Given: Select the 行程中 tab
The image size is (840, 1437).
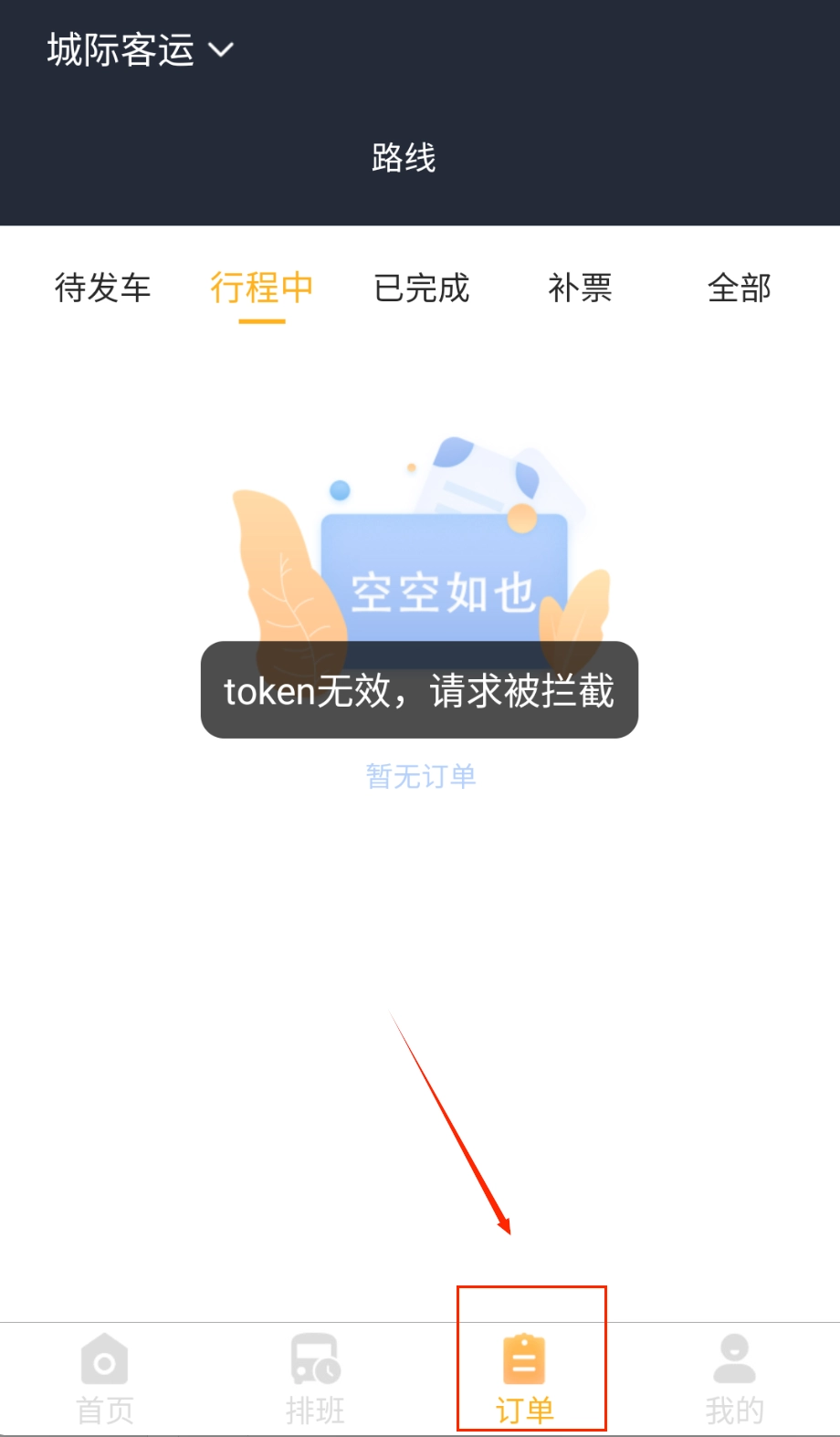Looking at the screenshot, I should (x=262, y=288).
